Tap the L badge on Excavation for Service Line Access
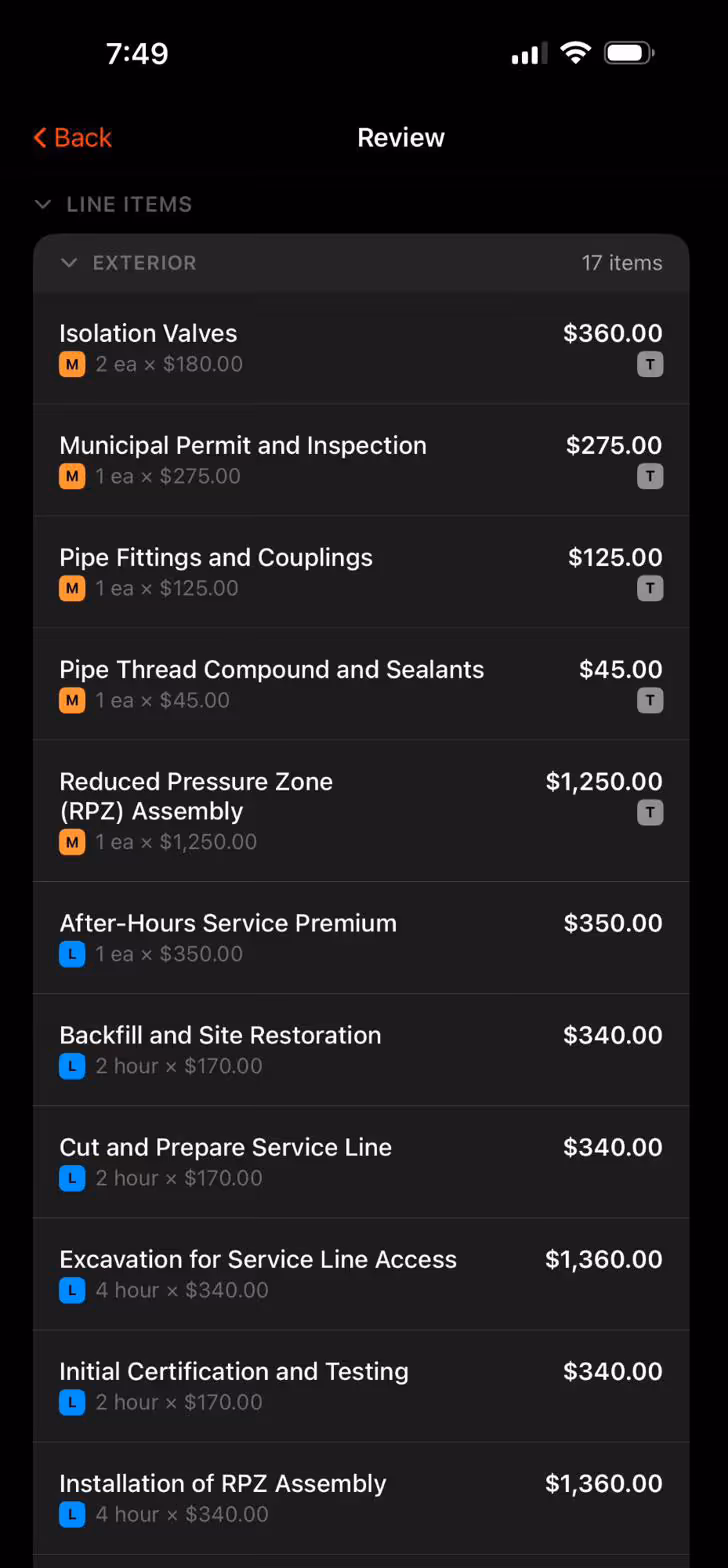 [x=71, y=1290]
